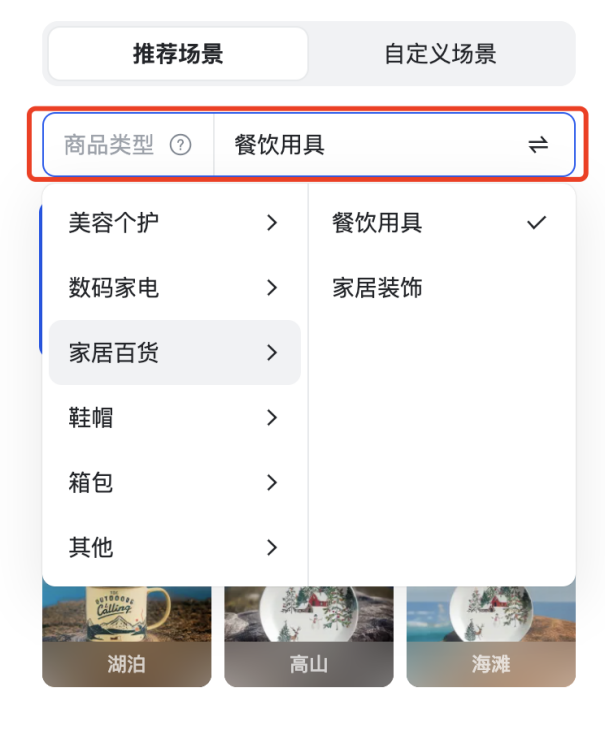Collapse the 餐饮用具 product type dropdown
This screenshot has width=605, height=731.
(537, 145)
